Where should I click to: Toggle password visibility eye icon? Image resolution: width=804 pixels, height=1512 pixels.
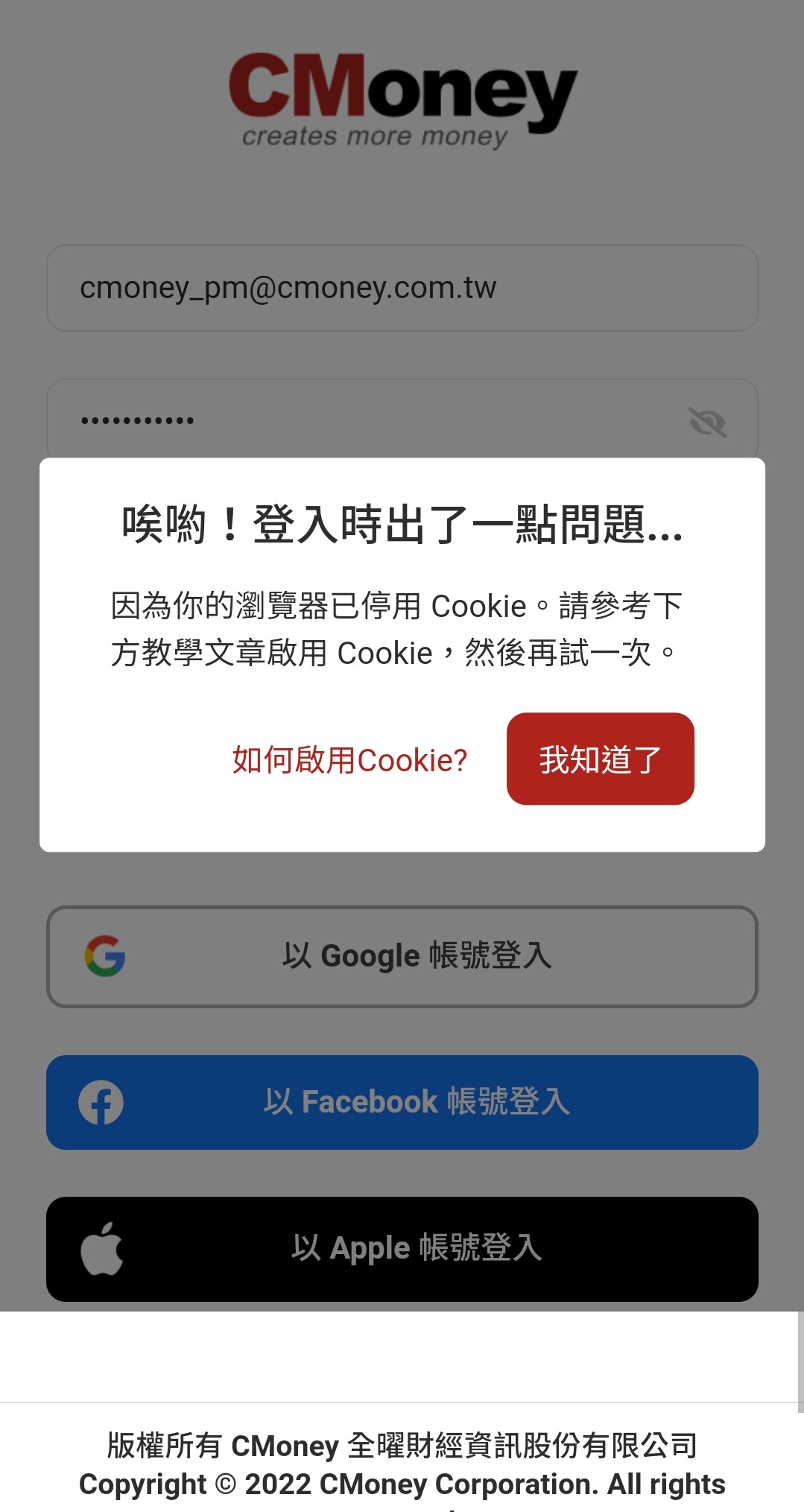point(706,422)
